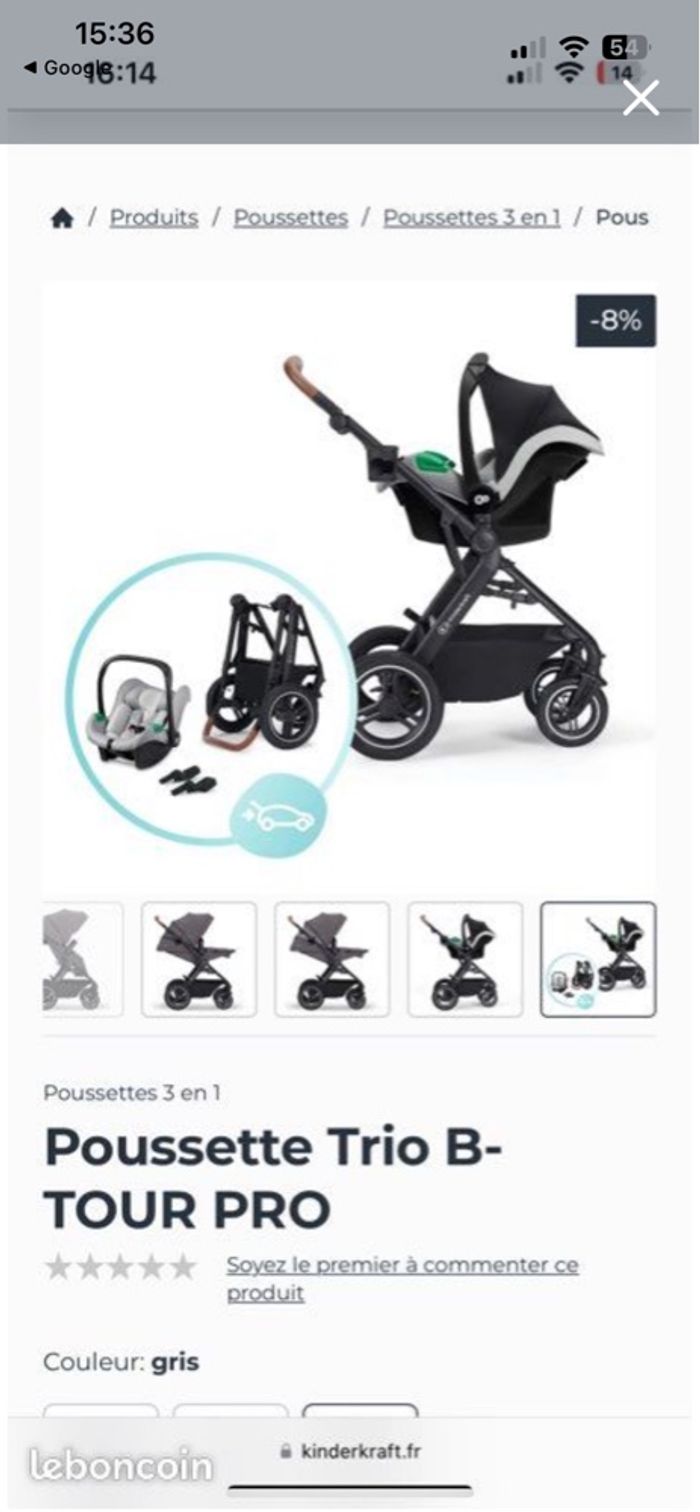Close the photo viewer
Screen dimensions: 700x1512
tap(640, 98)
